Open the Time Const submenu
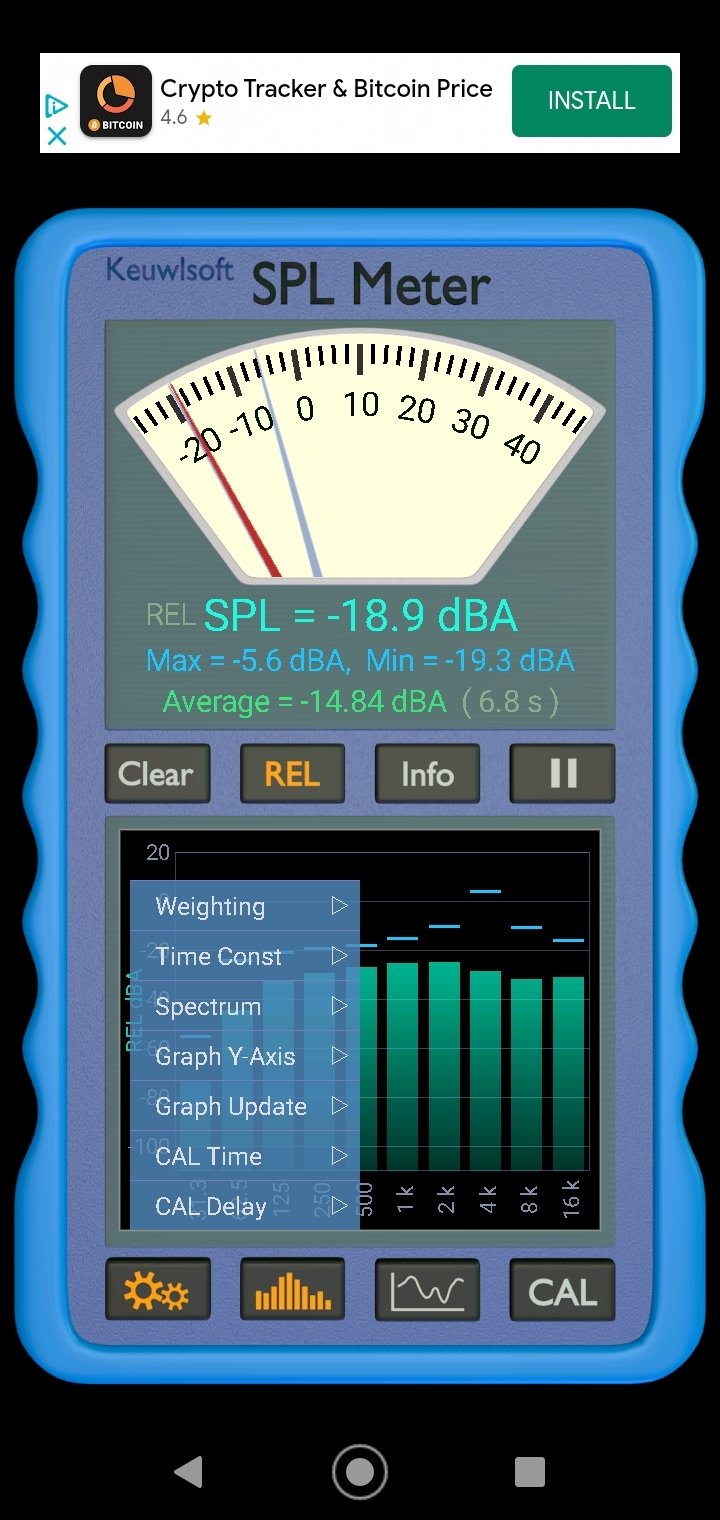This screenshot has height=1520, width=720. (x=245, y=956)
